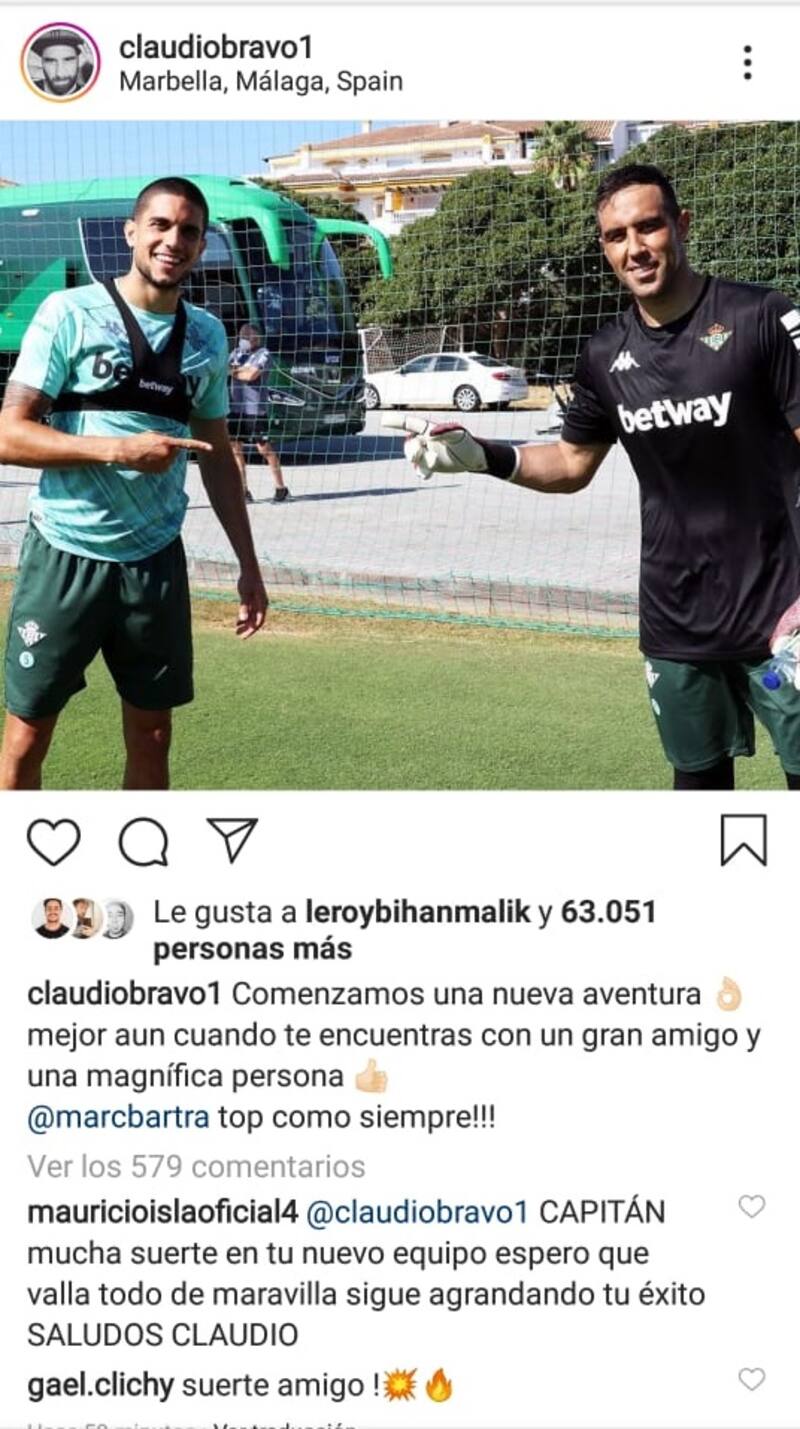View all 579 comments
Screen dimensions: 800x1429
pos(196,1166)
